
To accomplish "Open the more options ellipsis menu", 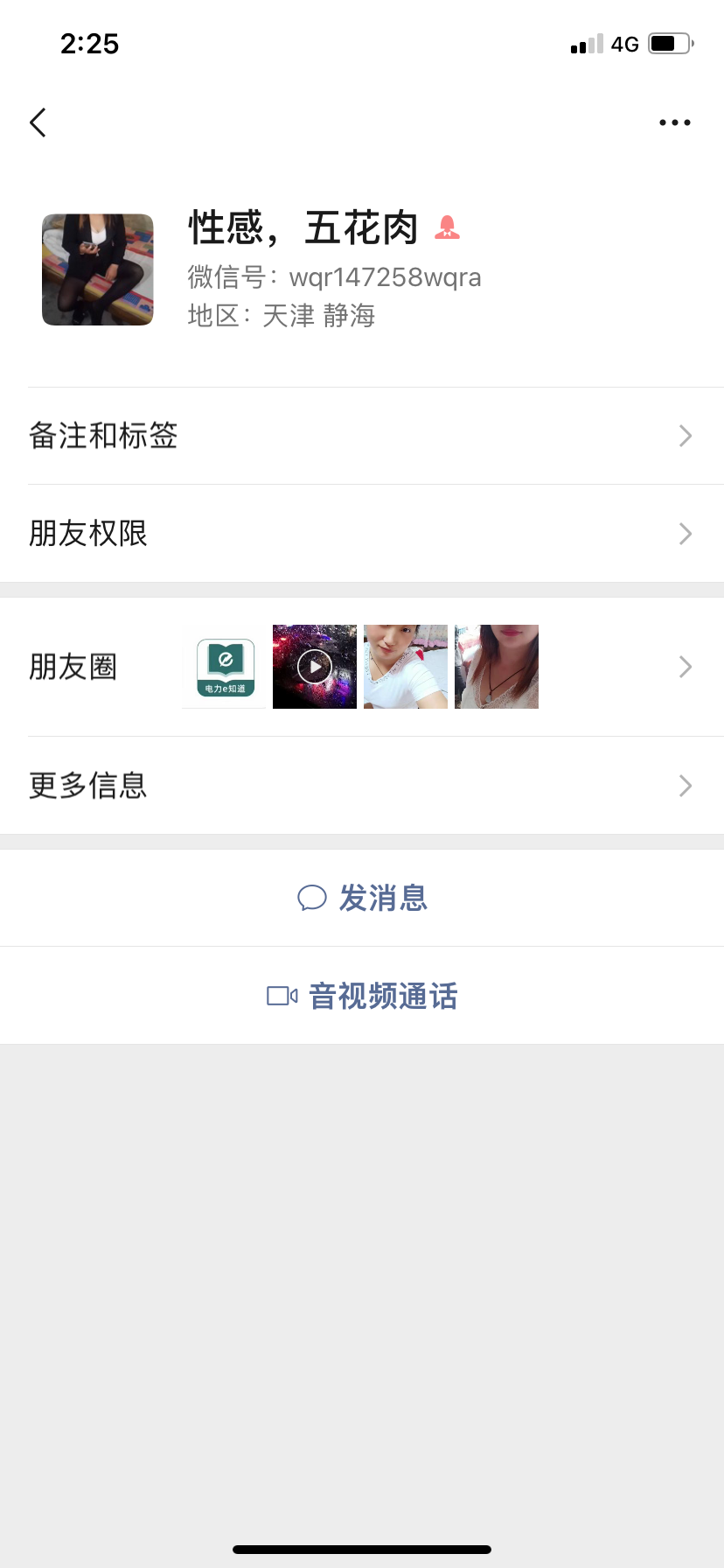I will click(x=674, y=122).
